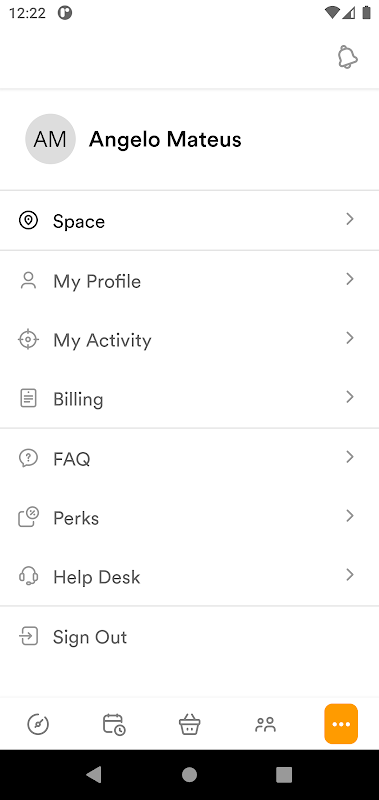
Task: Browse available Perks
Action: [x=189, y=517]
